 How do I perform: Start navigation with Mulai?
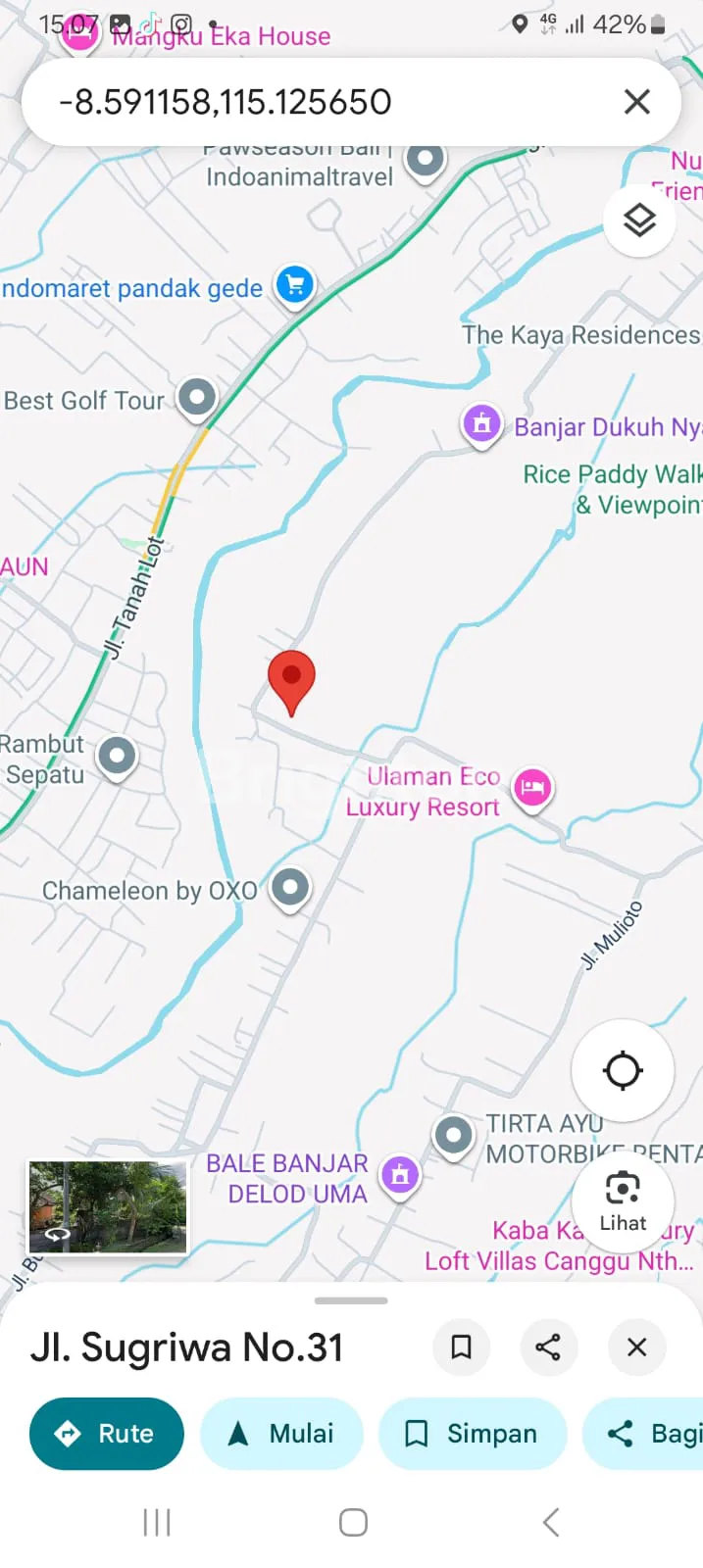281,1434
